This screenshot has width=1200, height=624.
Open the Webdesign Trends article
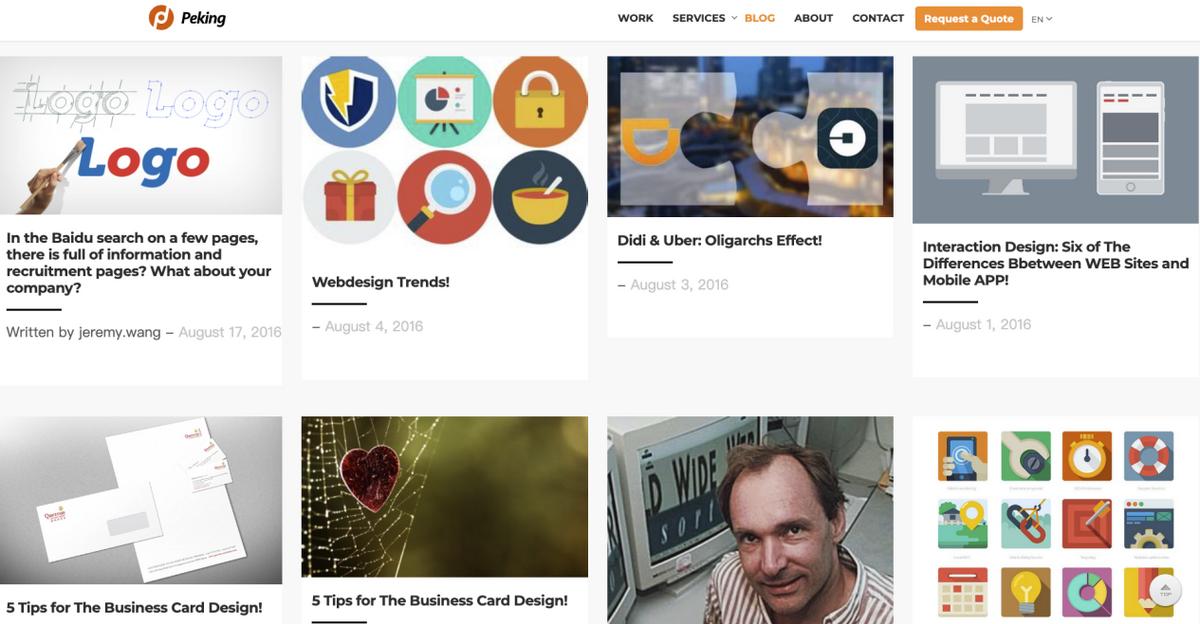380,282
